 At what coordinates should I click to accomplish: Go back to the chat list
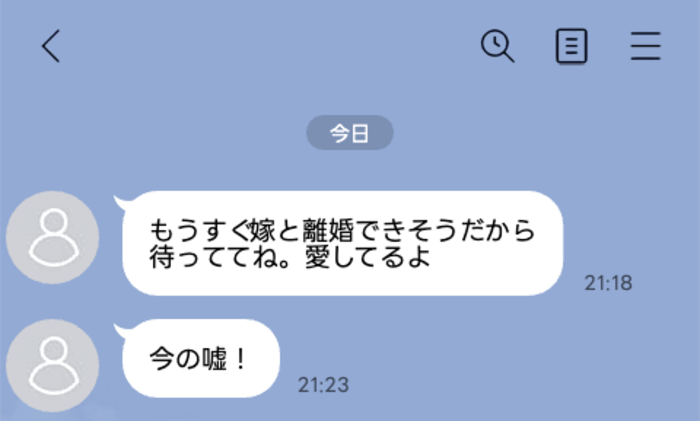click(51, 46)
